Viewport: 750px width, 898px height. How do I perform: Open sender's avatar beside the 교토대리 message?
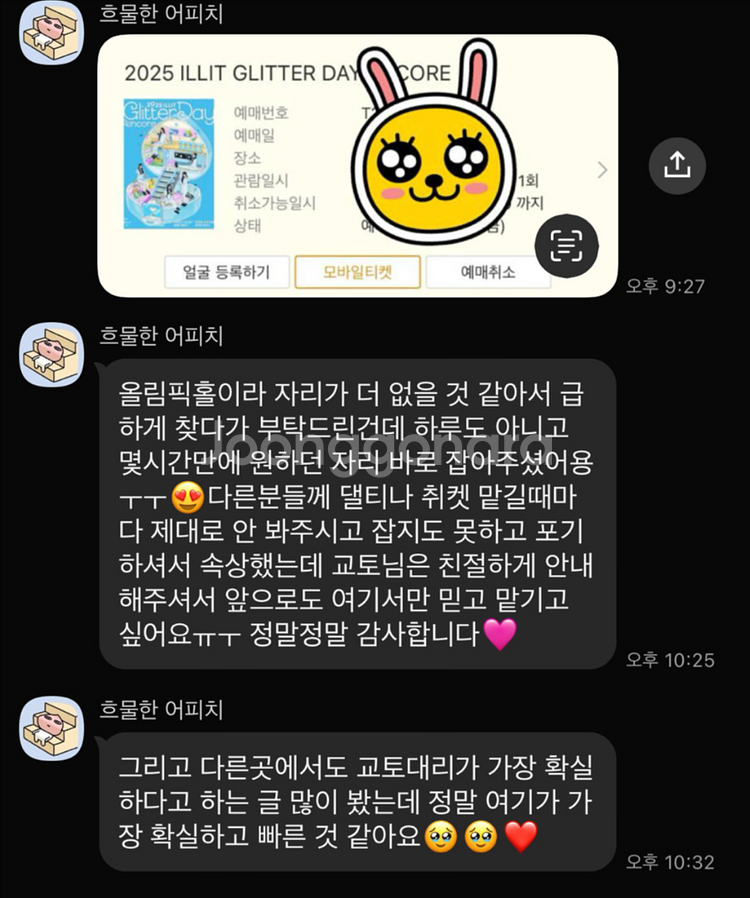pyautogui.click(x=52, y=728)
